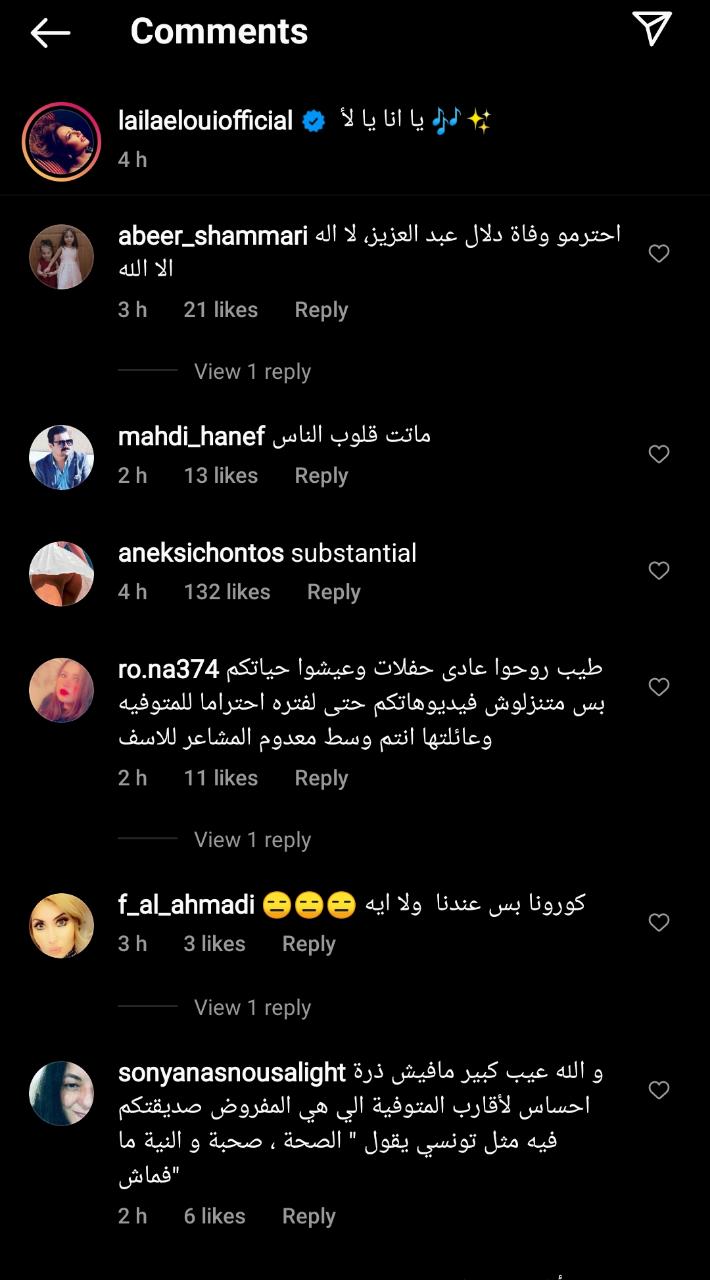Share the post via the paper plane icon
Viewport: 710px width, 1280px height.
[652, 30]
